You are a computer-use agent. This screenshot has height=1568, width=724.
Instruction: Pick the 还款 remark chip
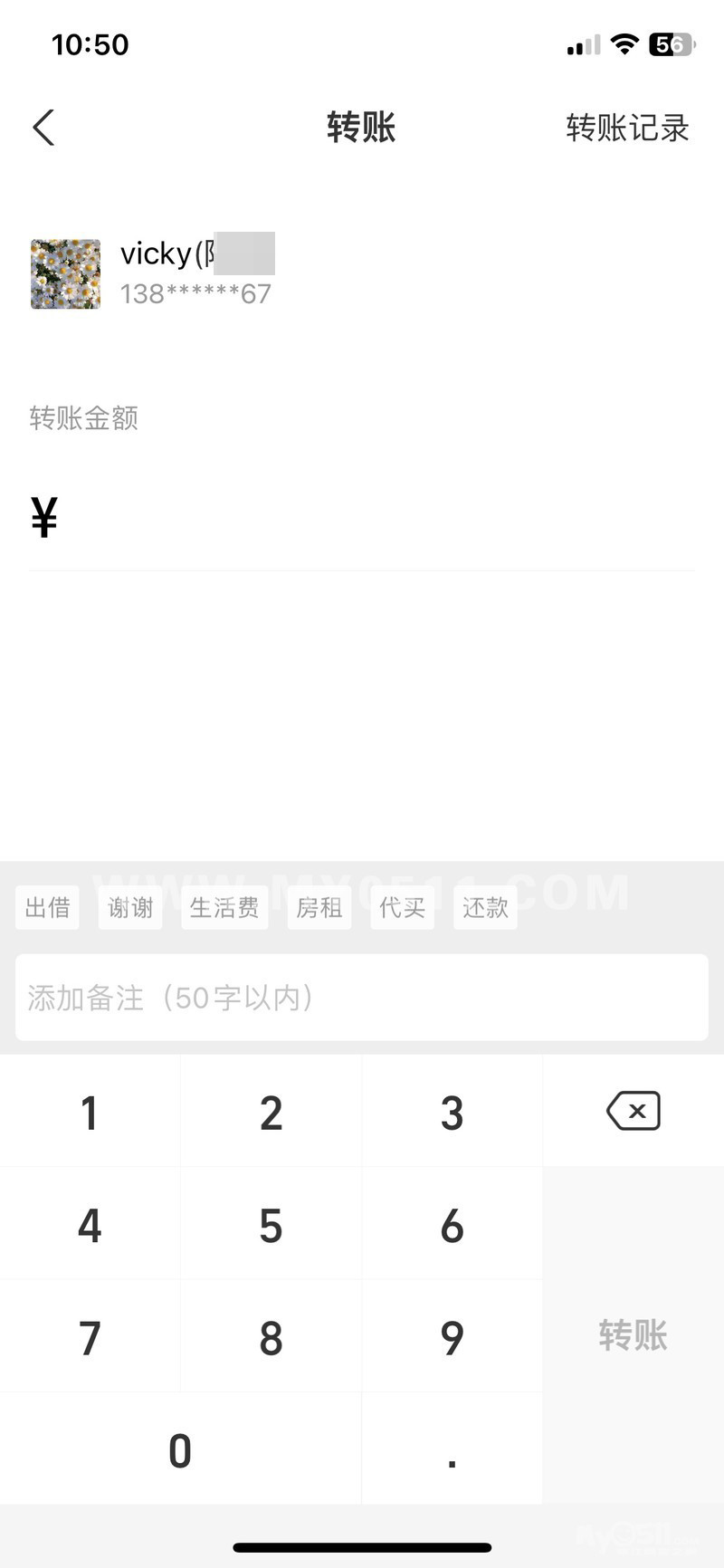[x=485, y=907]
